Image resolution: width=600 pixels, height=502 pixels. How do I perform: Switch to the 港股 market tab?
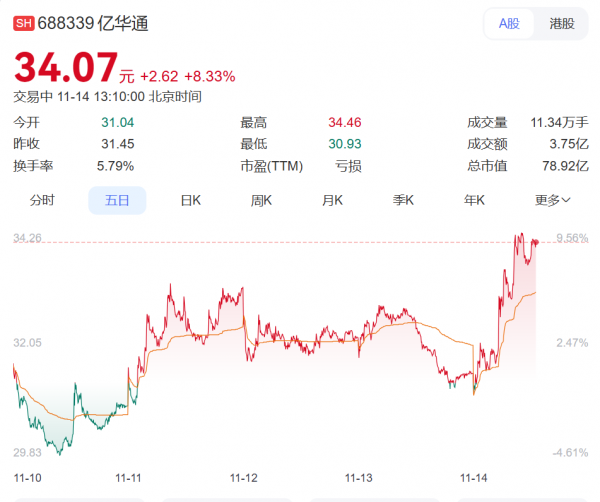click(562, 24)
